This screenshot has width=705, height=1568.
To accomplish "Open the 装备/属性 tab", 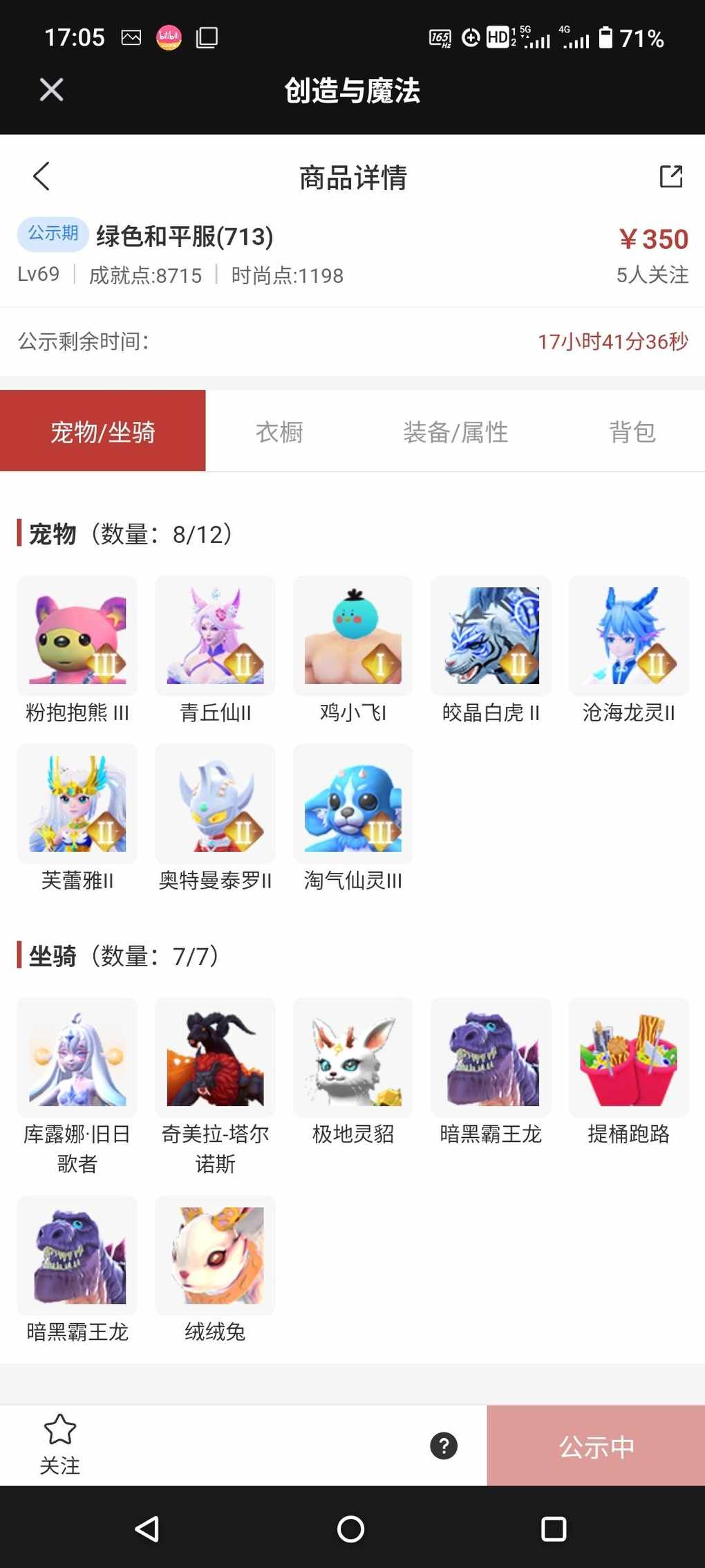I will pyautogui.click(x=455, y=432).
